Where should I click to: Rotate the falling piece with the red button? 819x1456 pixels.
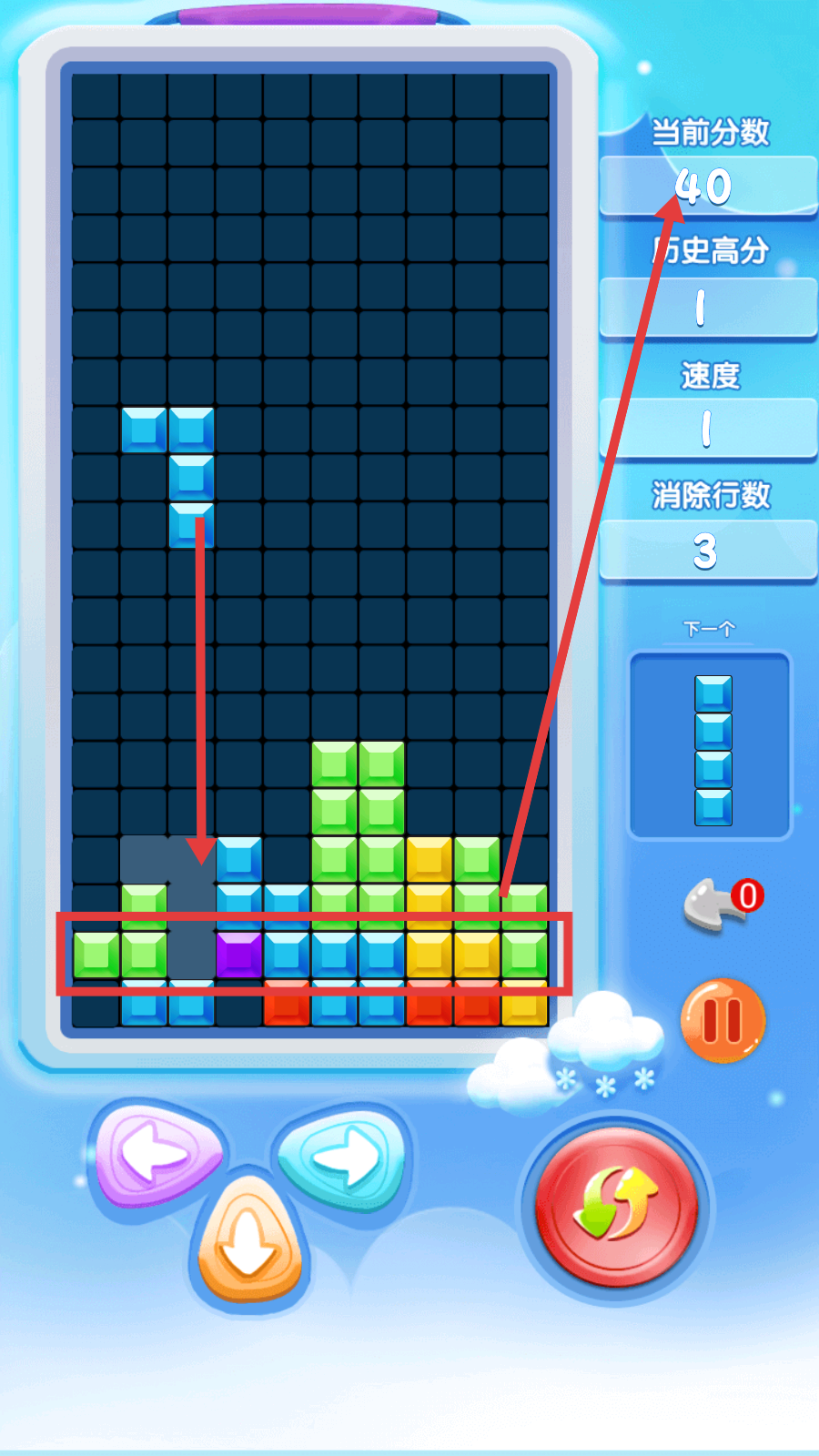click(617, 1208)
